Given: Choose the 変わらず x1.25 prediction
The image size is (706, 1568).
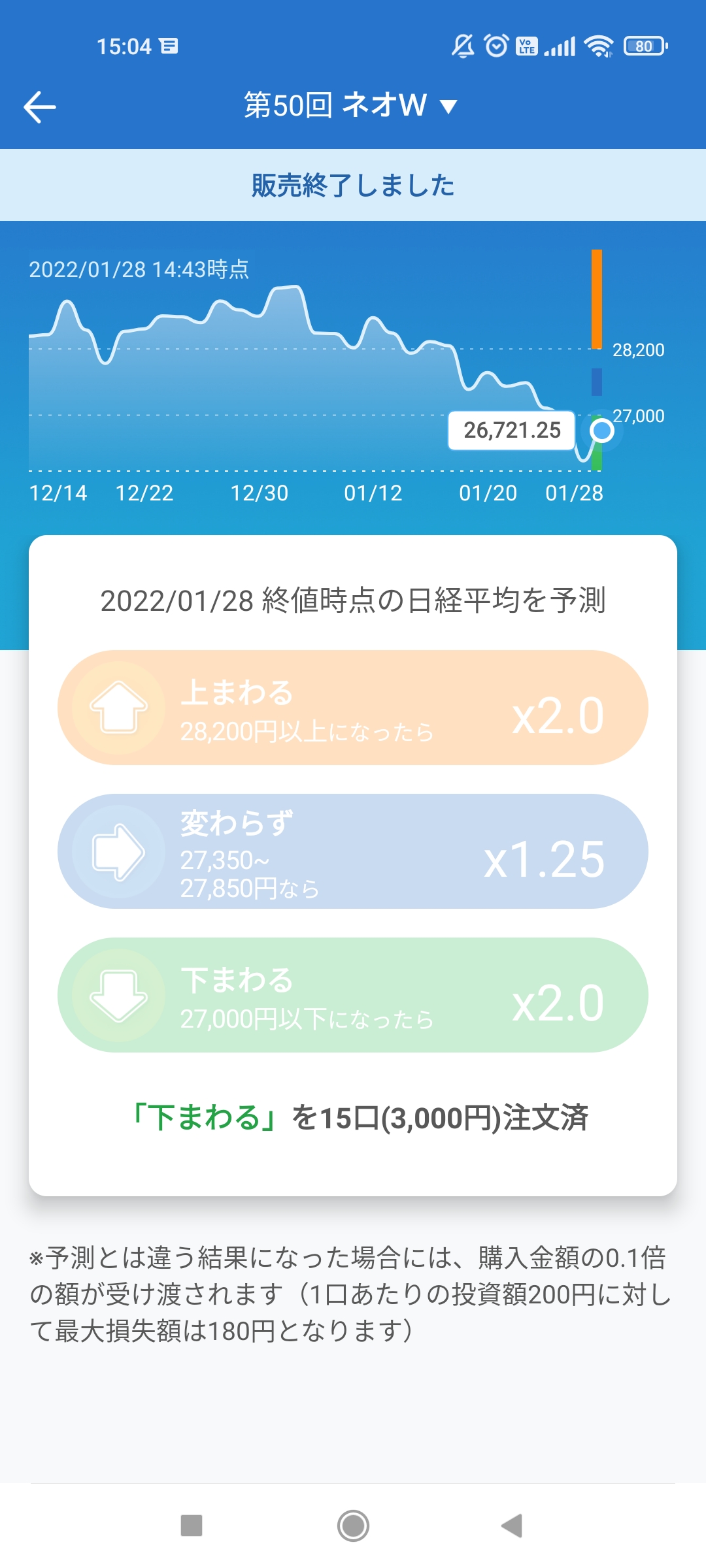Looking at the screenshot, I should (353, 851).
